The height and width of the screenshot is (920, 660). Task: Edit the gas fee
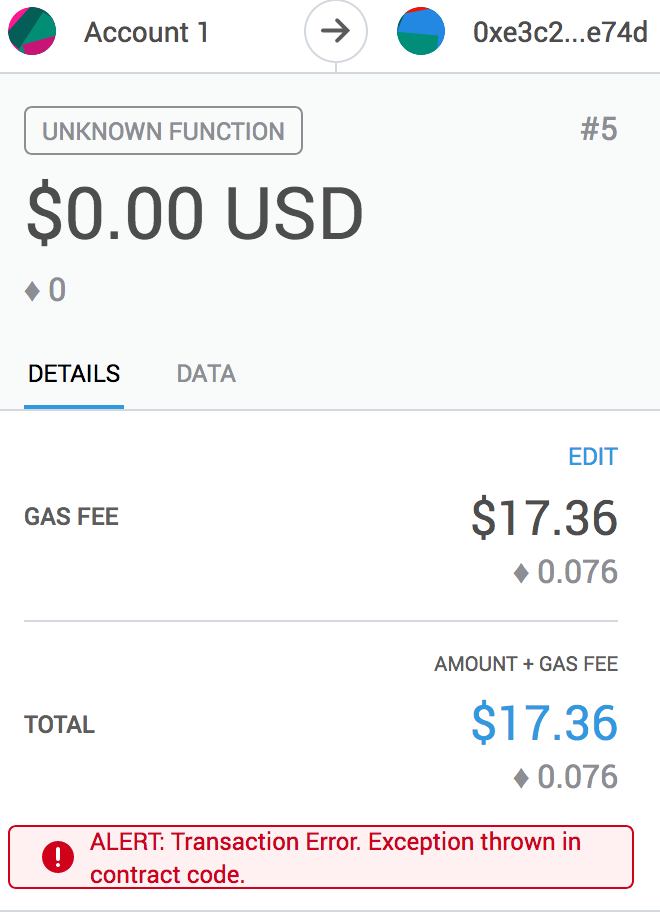(x=592, y=457)
